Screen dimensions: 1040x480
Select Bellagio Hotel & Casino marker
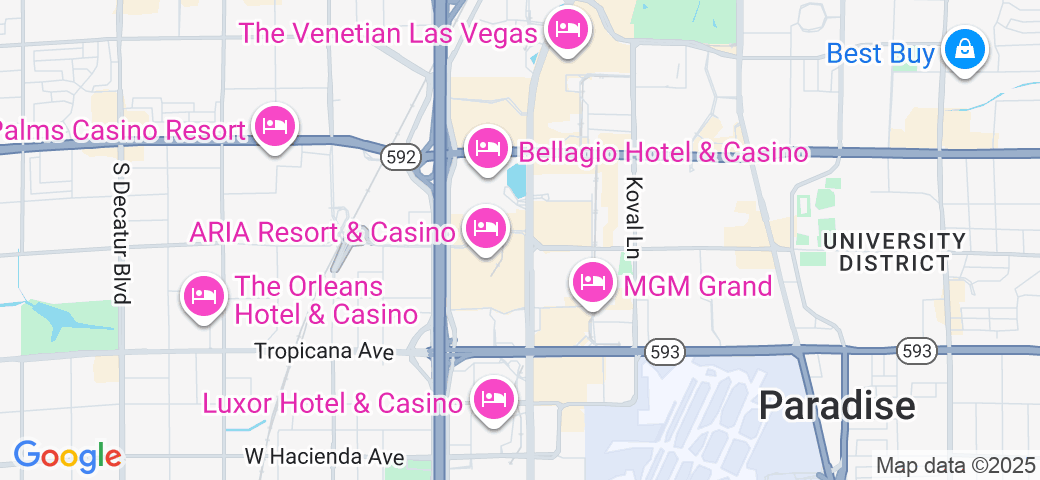(487, 148)
